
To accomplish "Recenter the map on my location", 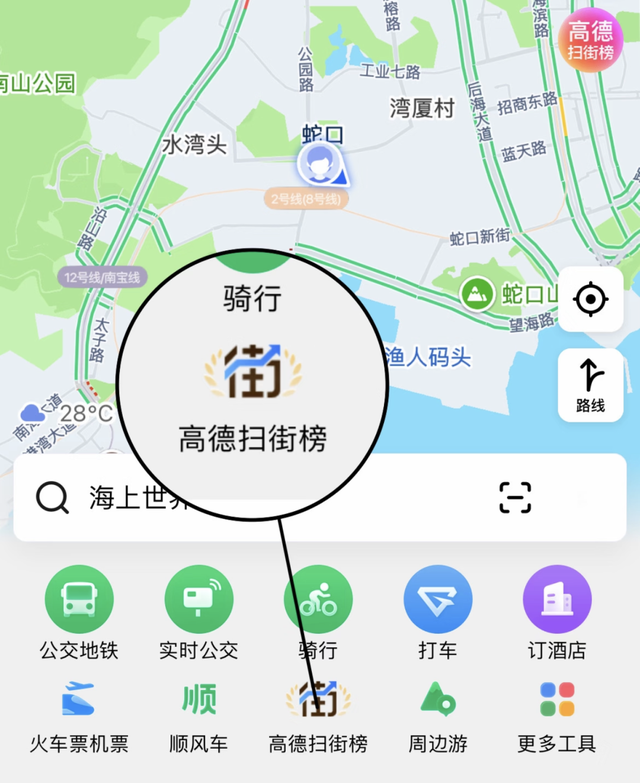I will (590, 299).
